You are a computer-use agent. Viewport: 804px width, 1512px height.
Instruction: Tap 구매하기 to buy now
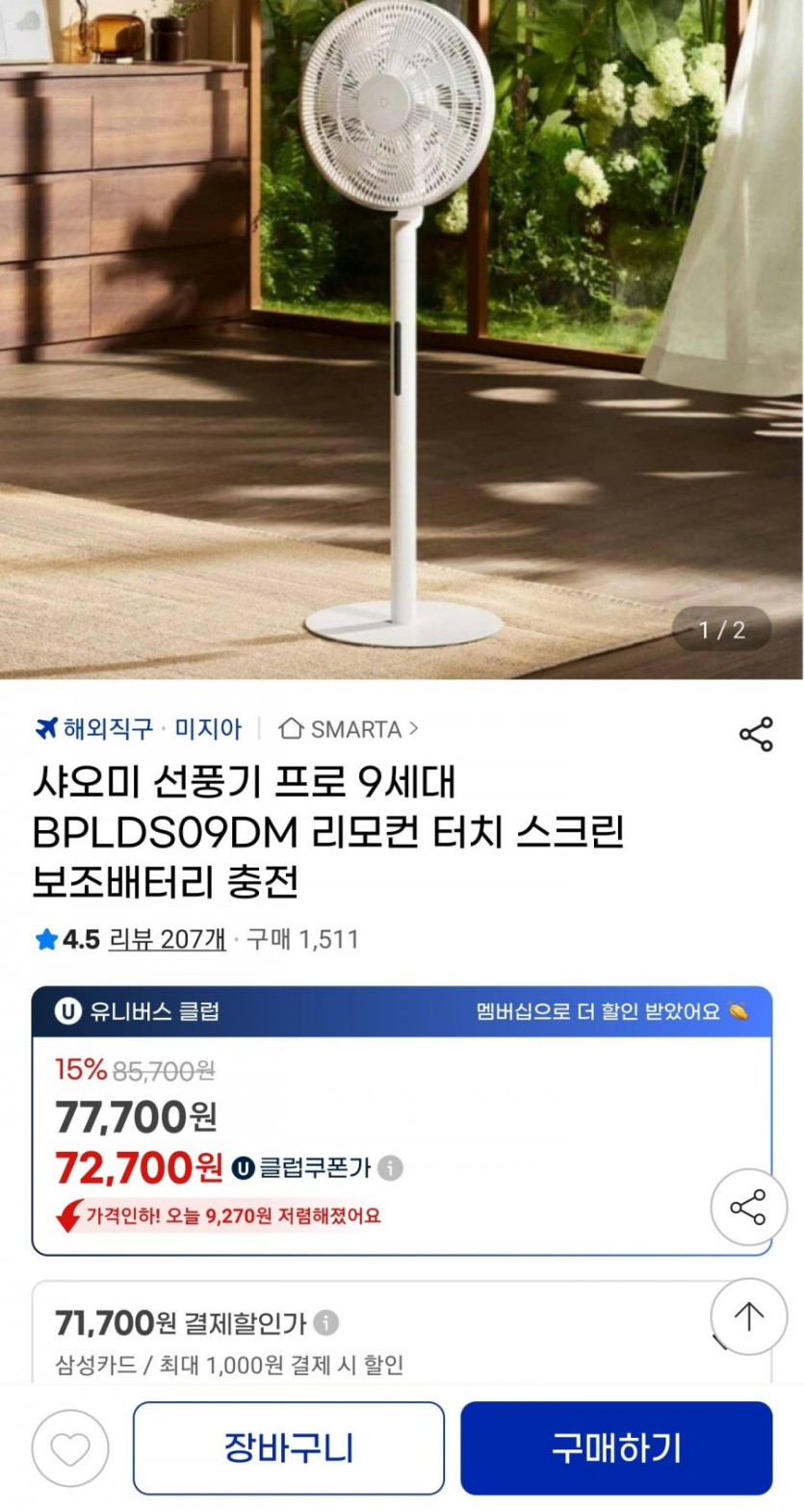point(616,1447)
